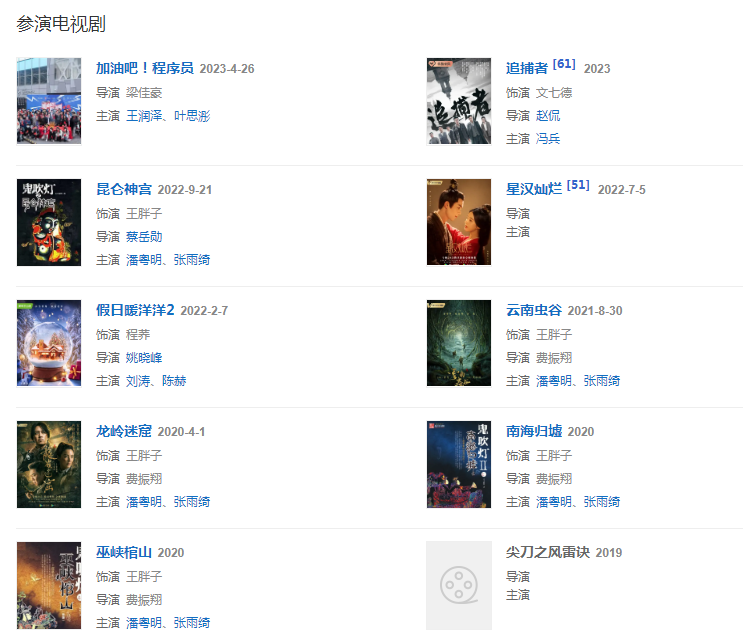Open the 巫峡棺山 drama page
Screen dimensions: 743x644
click(124, 553)
